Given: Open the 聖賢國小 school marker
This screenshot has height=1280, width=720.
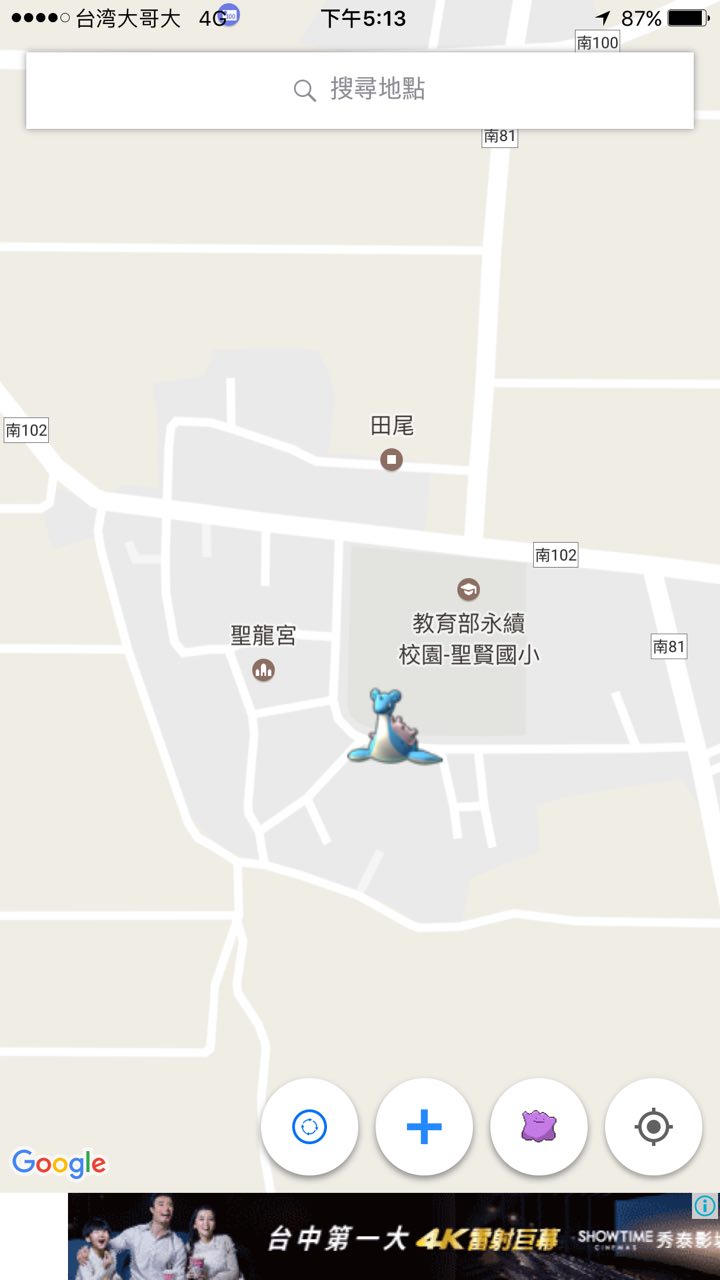Looking at the screenshot, I should coord(468,589).
